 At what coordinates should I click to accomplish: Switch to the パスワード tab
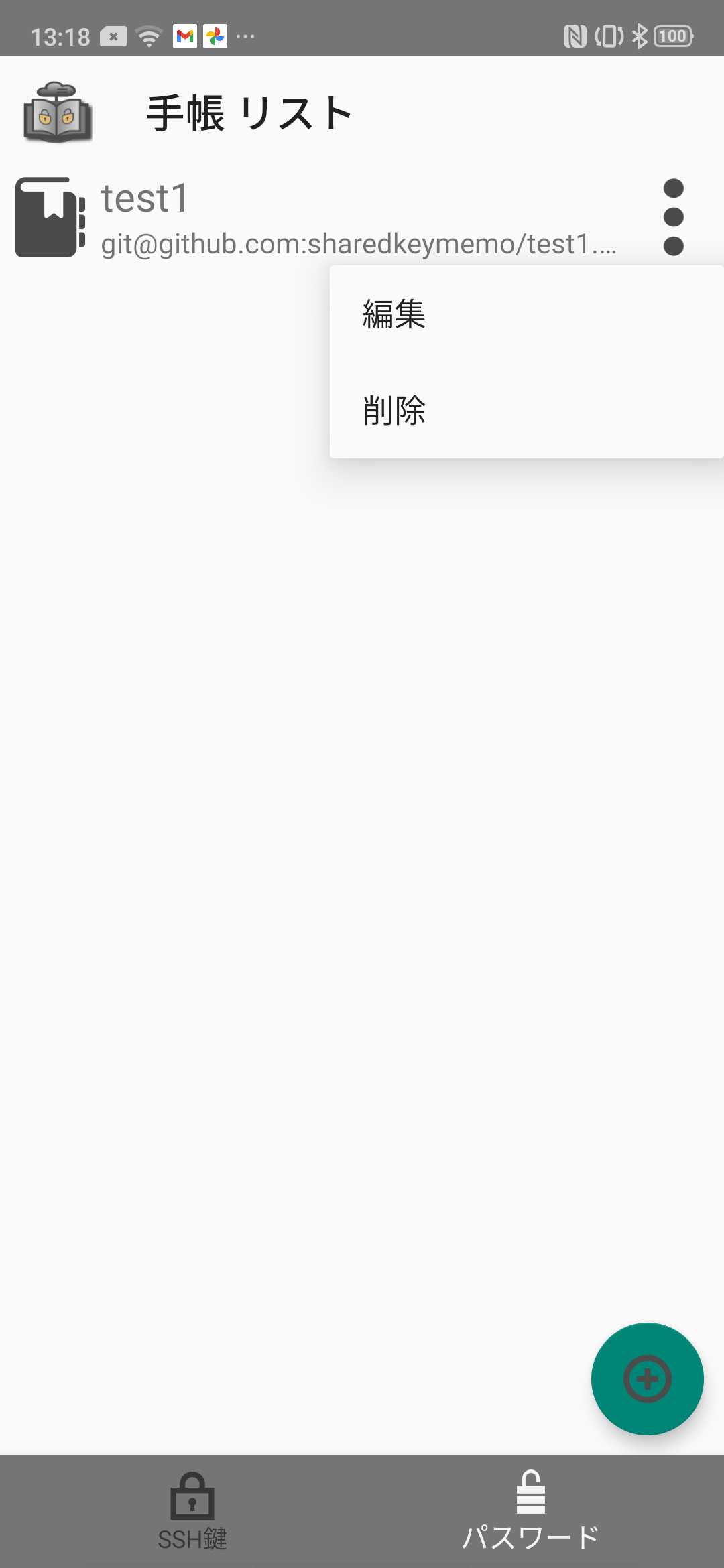click(x=530, y=1512)
